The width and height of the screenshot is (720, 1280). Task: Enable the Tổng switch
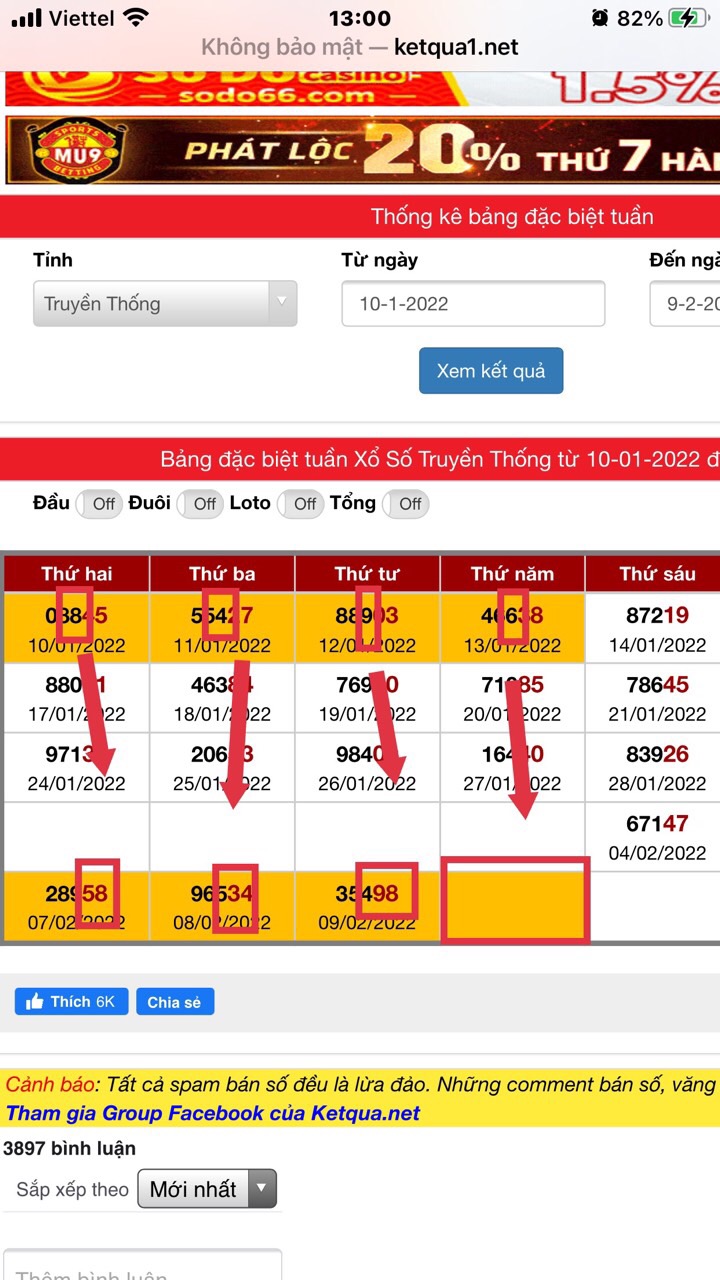click(x=405, y=504)
